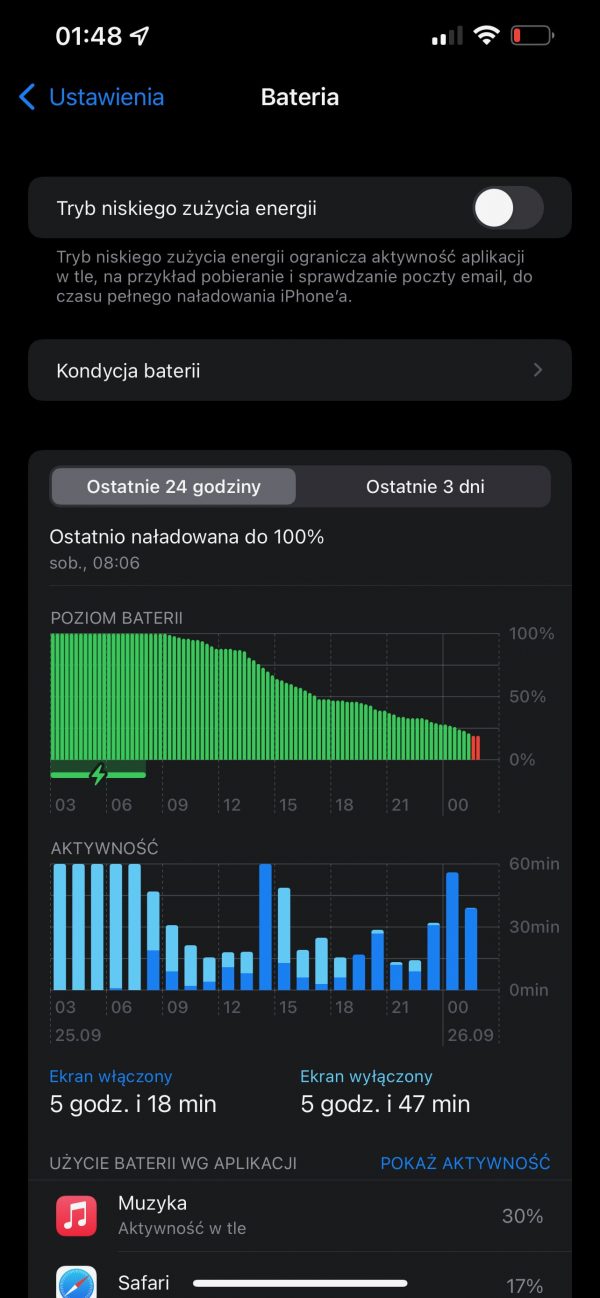
Task: Go back to Ustawienia
Action: [x=92, y=97]
